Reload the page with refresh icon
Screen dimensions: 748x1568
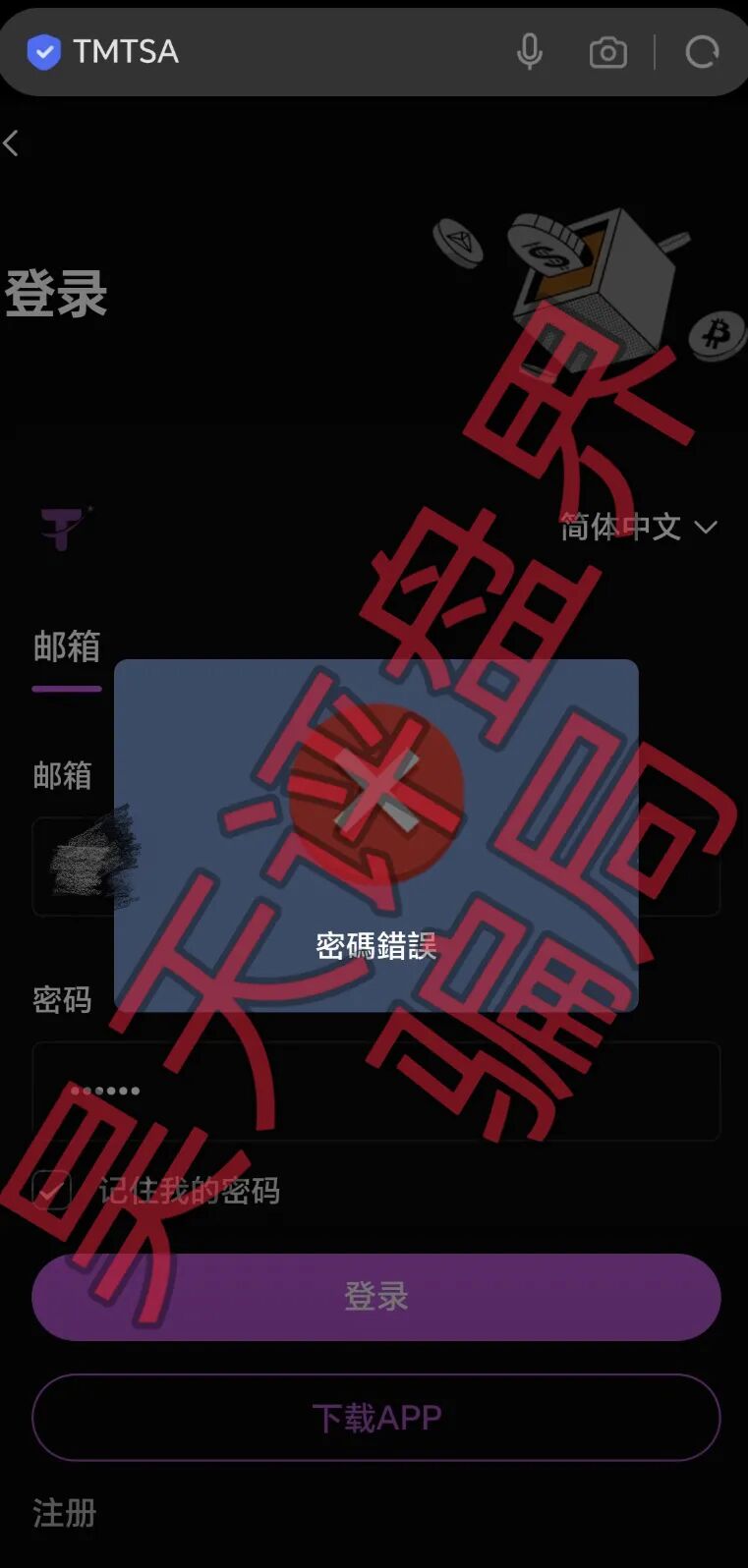pos(702,52)
